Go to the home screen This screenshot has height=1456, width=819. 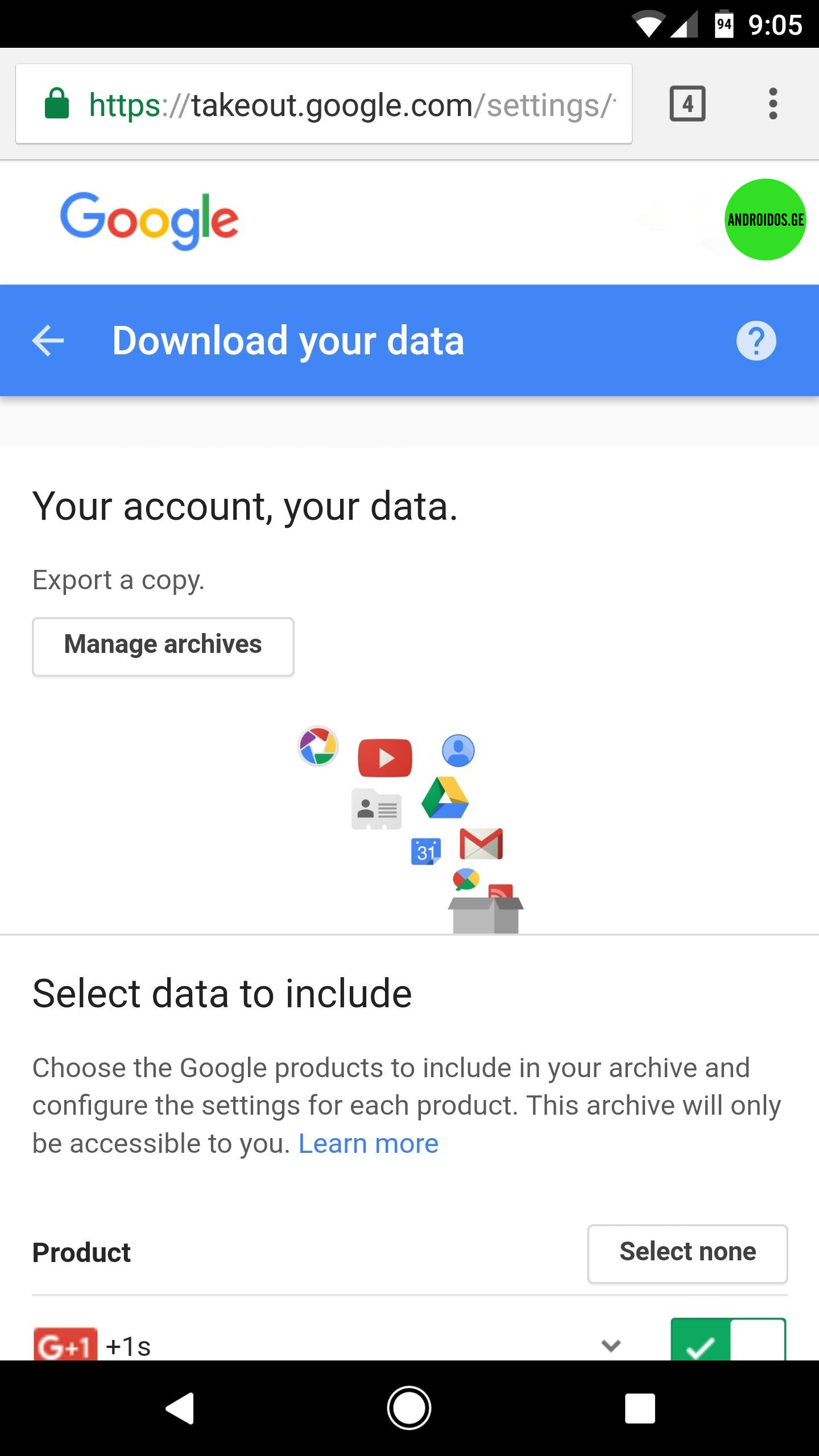click(409, 1408)
